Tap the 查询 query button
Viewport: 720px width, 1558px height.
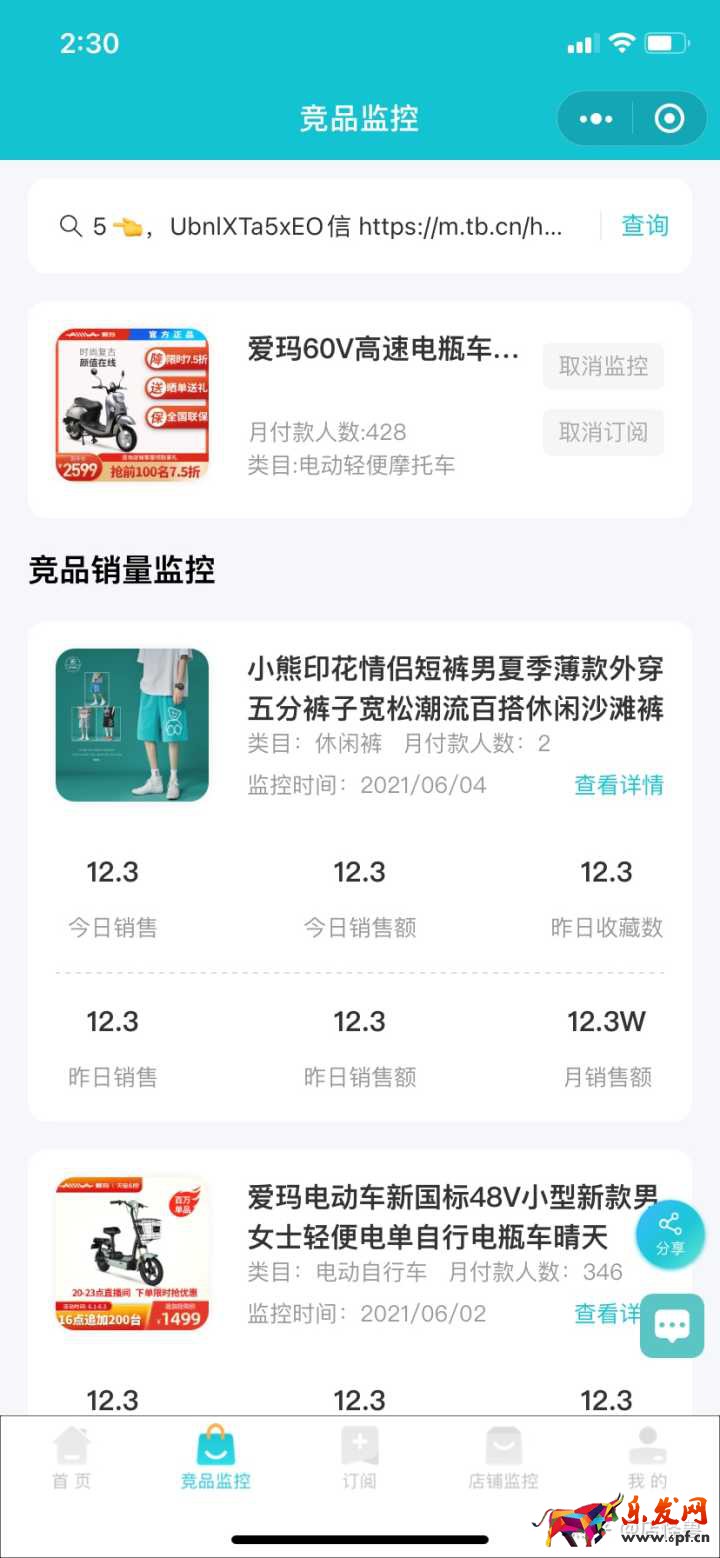point(644,226)
